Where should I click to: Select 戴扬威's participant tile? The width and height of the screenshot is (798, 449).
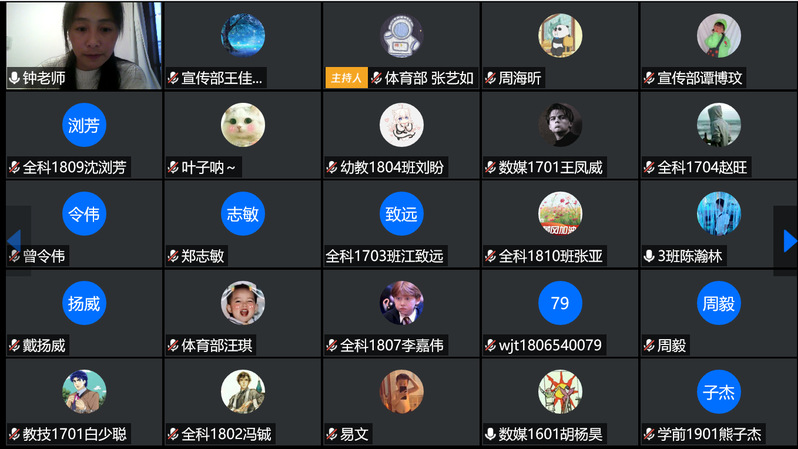(84, 312)
